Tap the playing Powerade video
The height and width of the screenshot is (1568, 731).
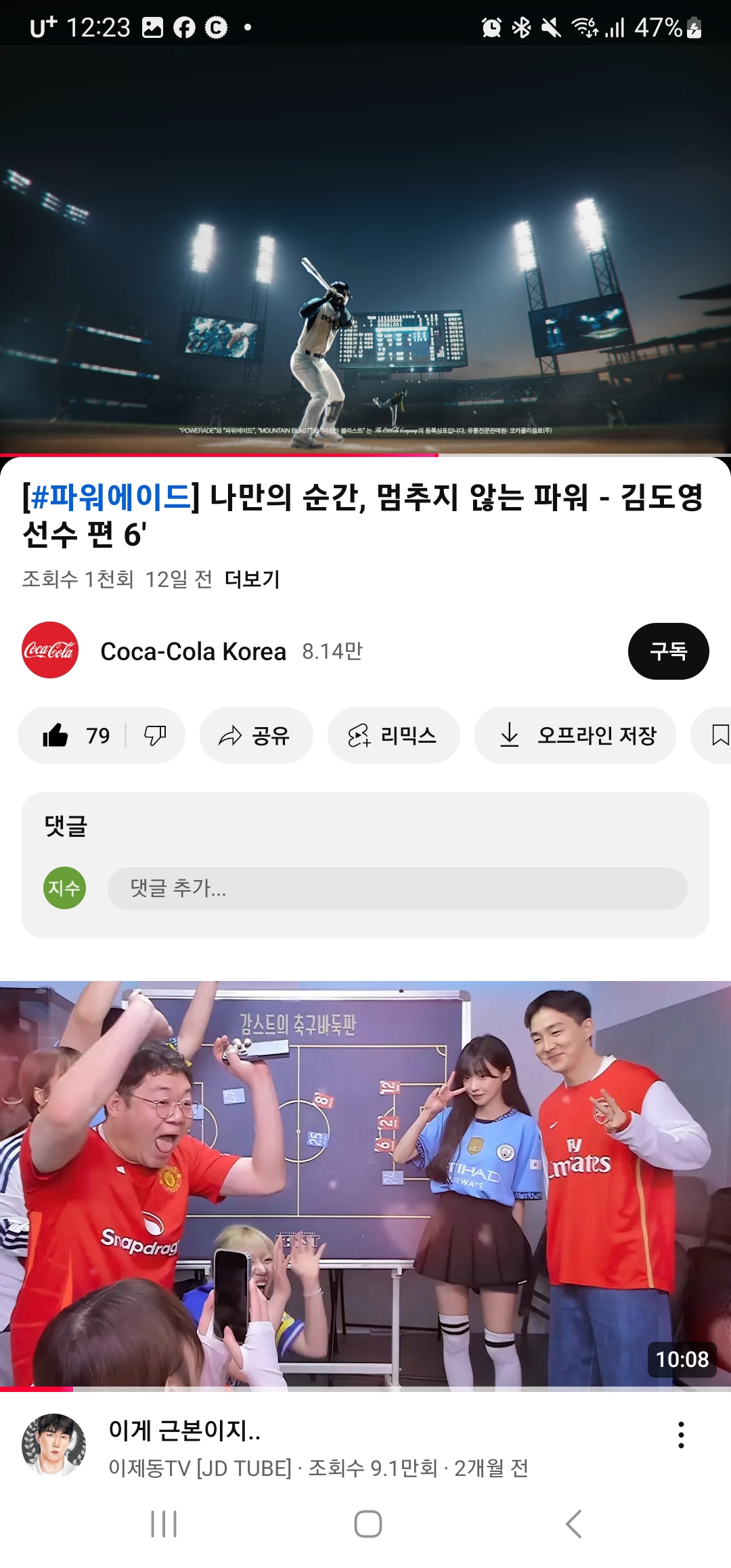pyautogui.click(x=365, y=250)
